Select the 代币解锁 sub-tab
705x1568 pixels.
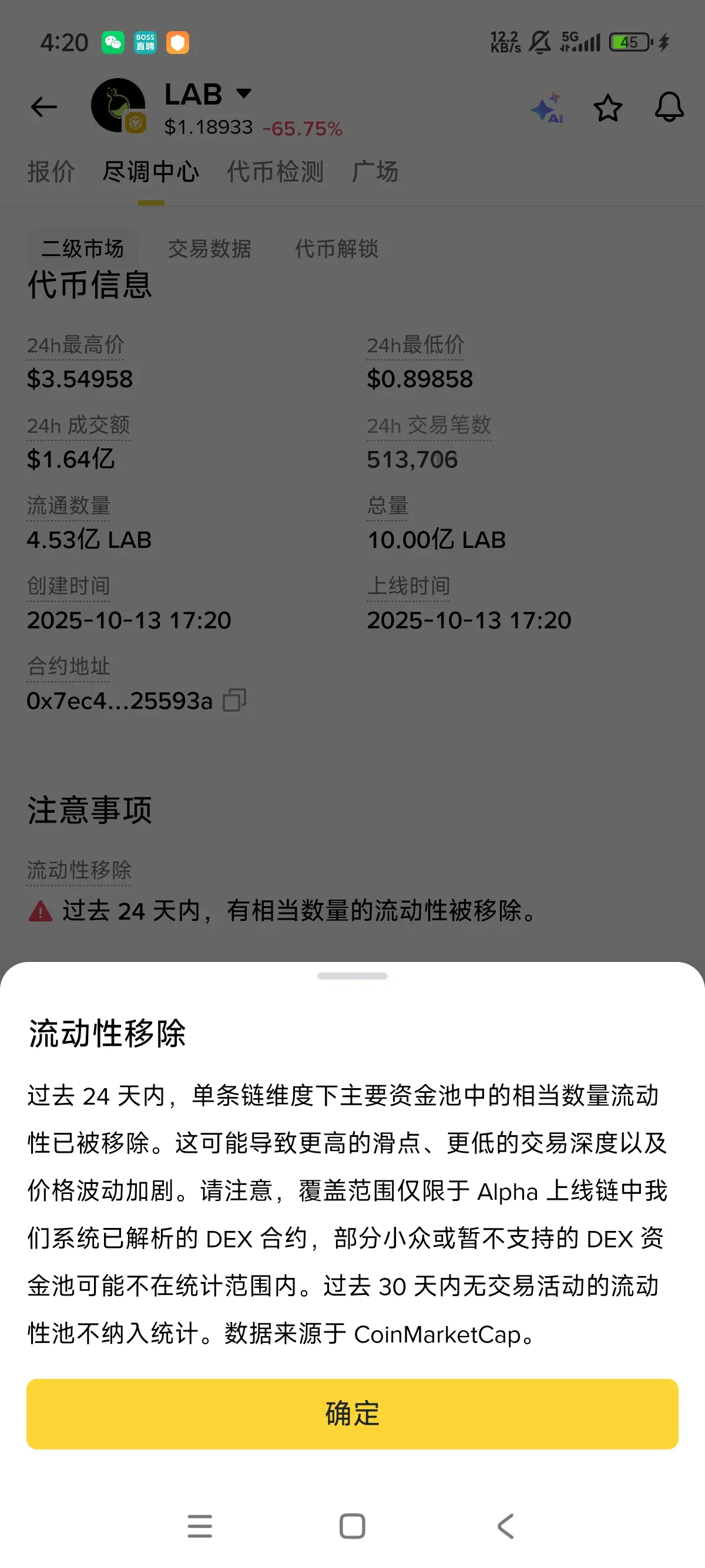pos(337,248)
